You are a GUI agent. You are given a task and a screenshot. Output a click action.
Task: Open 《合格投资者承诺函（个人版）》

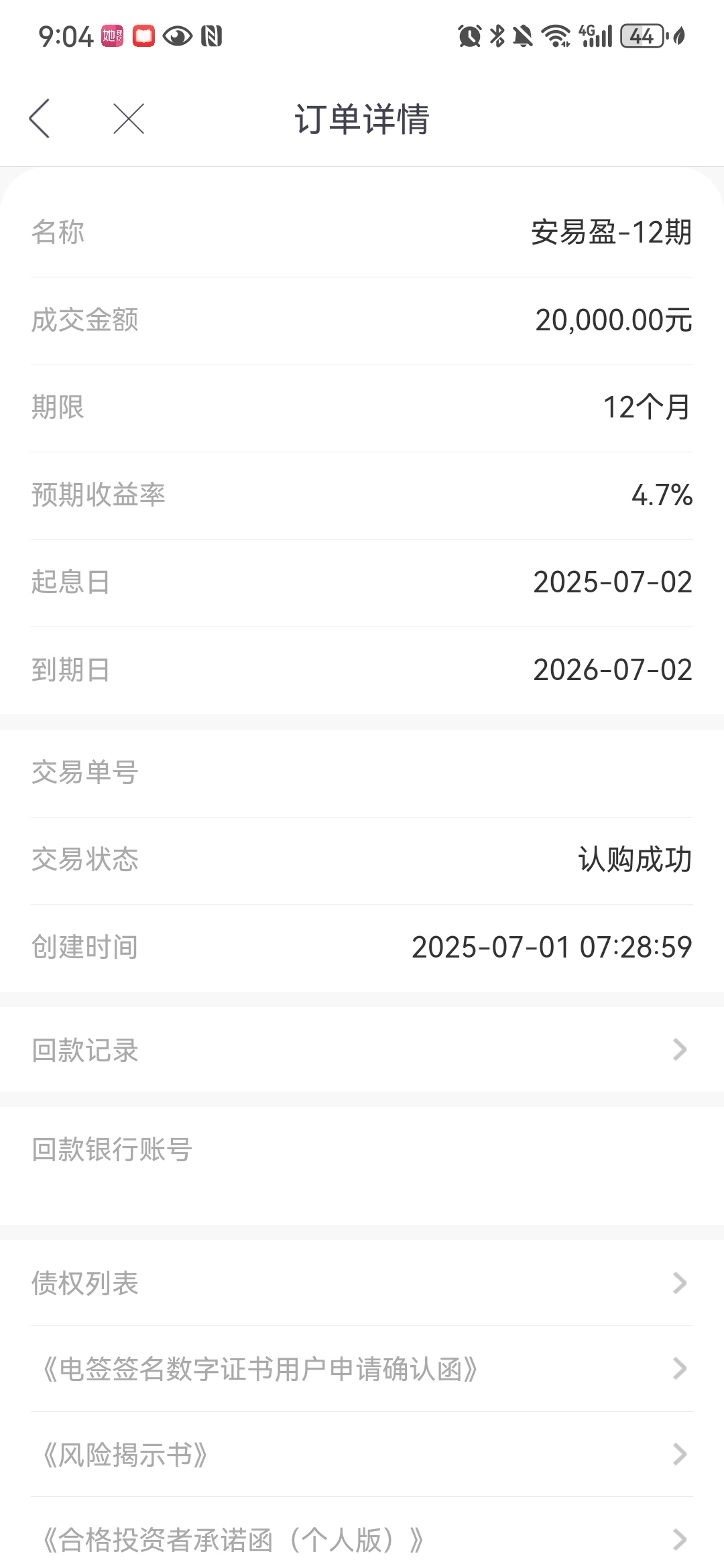362,1539
